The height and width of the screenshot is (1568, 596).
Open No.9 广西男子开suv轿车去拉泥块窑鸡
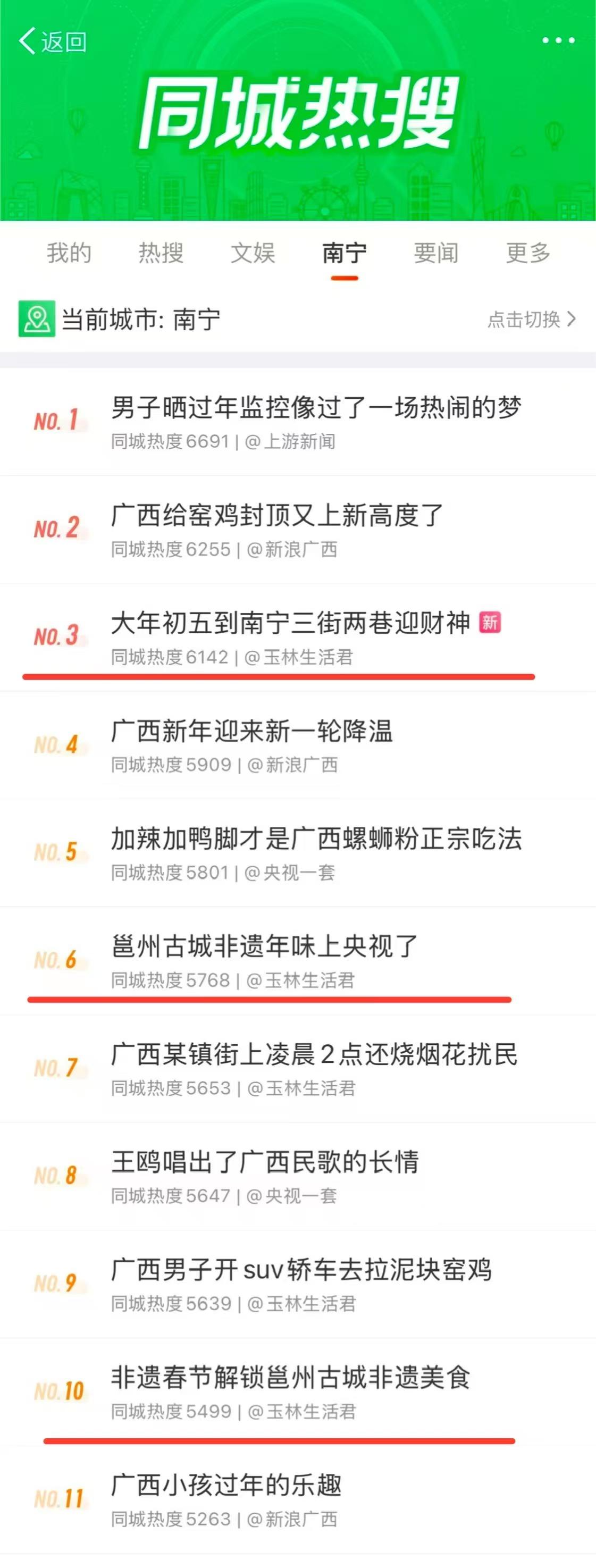click(x=301, y=1270)
